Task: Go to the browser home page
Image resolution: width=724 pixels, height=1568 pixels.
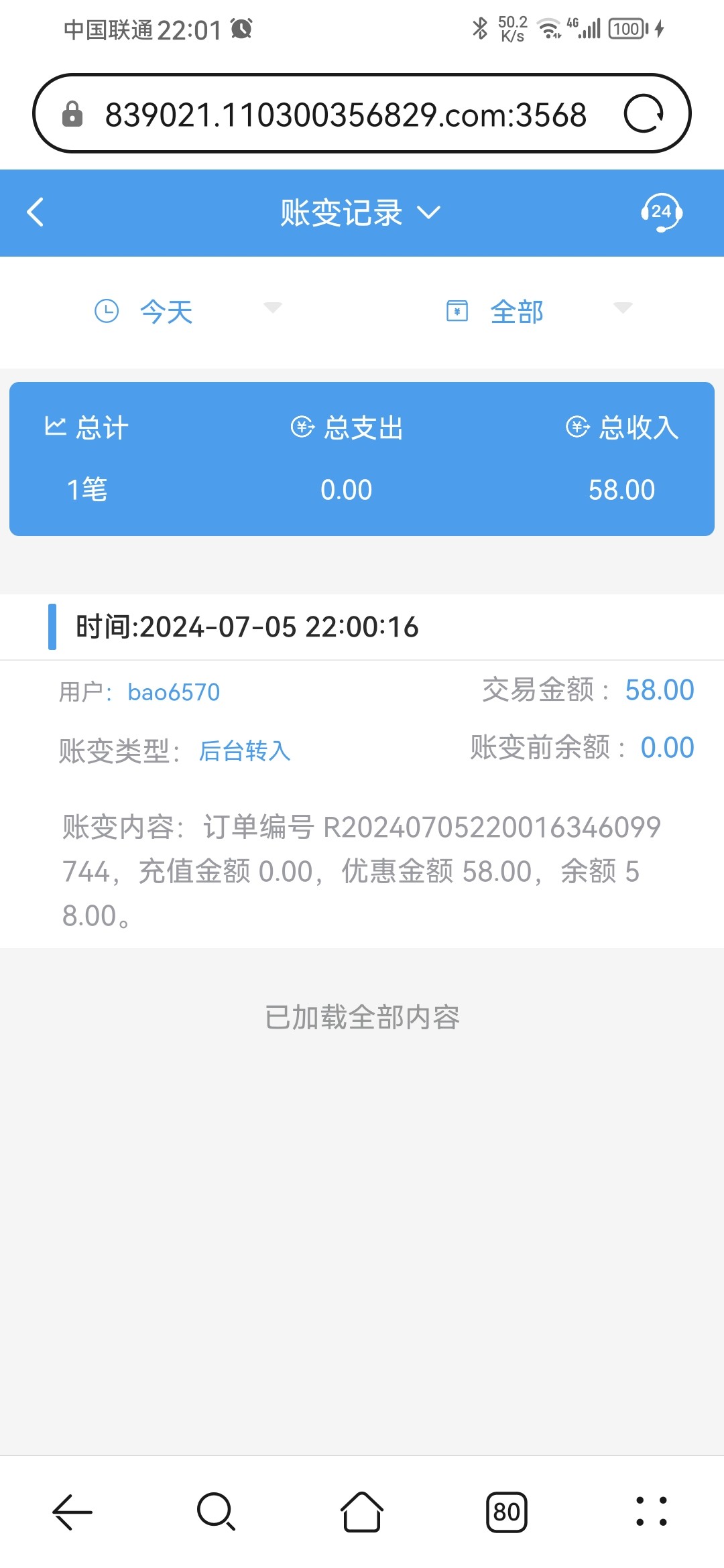Action: pyautogui.click(x=362, y=1512)
